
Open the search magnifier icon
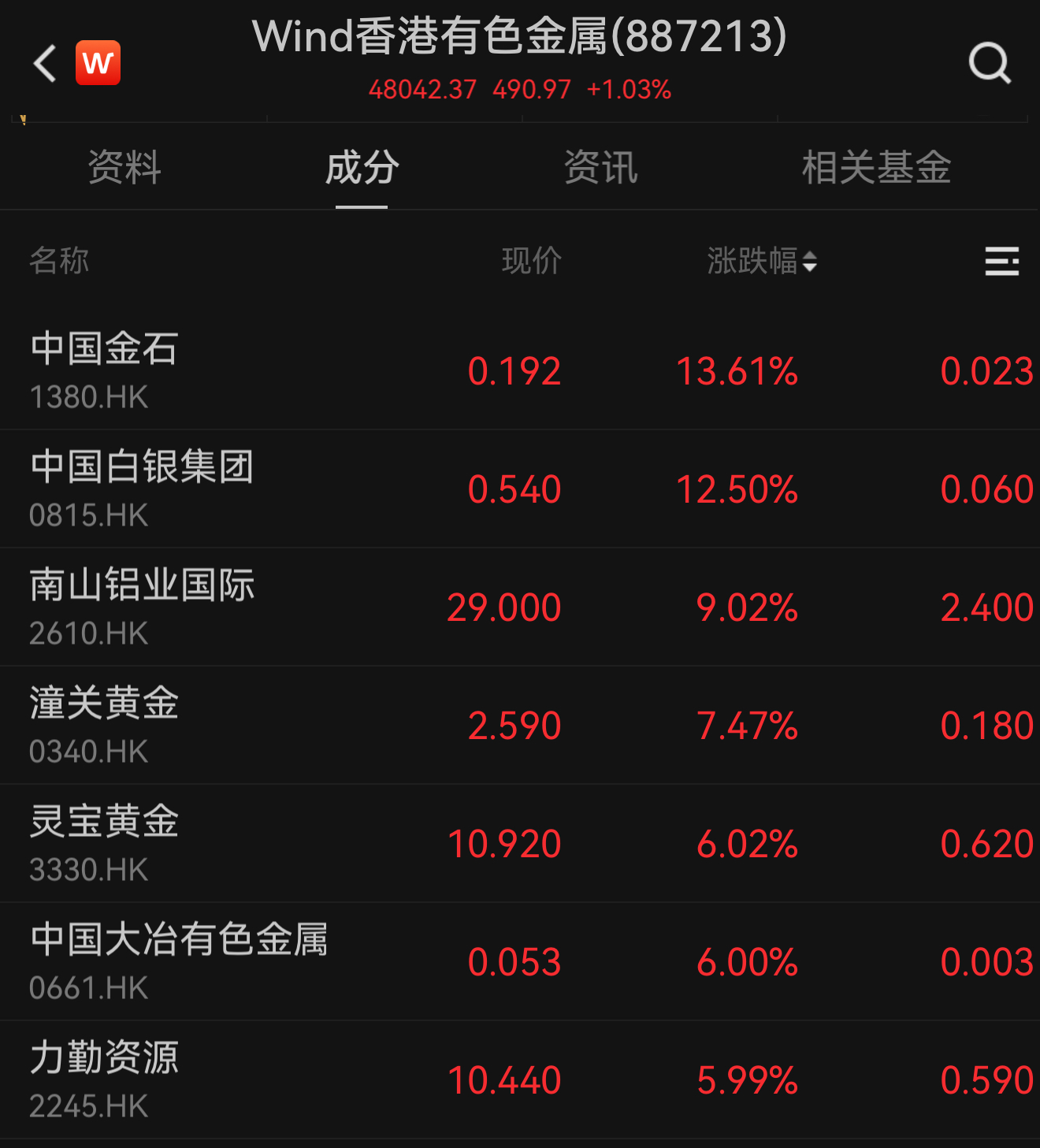(990, 63)
